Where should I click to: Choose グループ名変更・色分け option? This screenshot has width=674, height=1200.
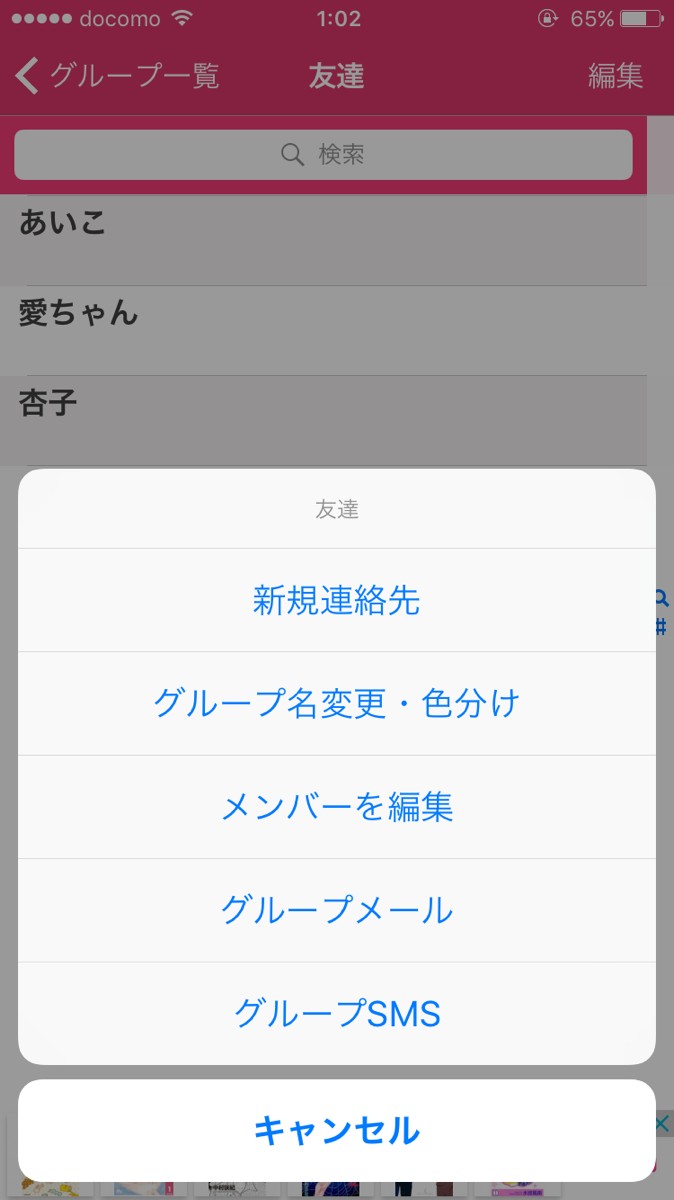[x=336, y=704]
